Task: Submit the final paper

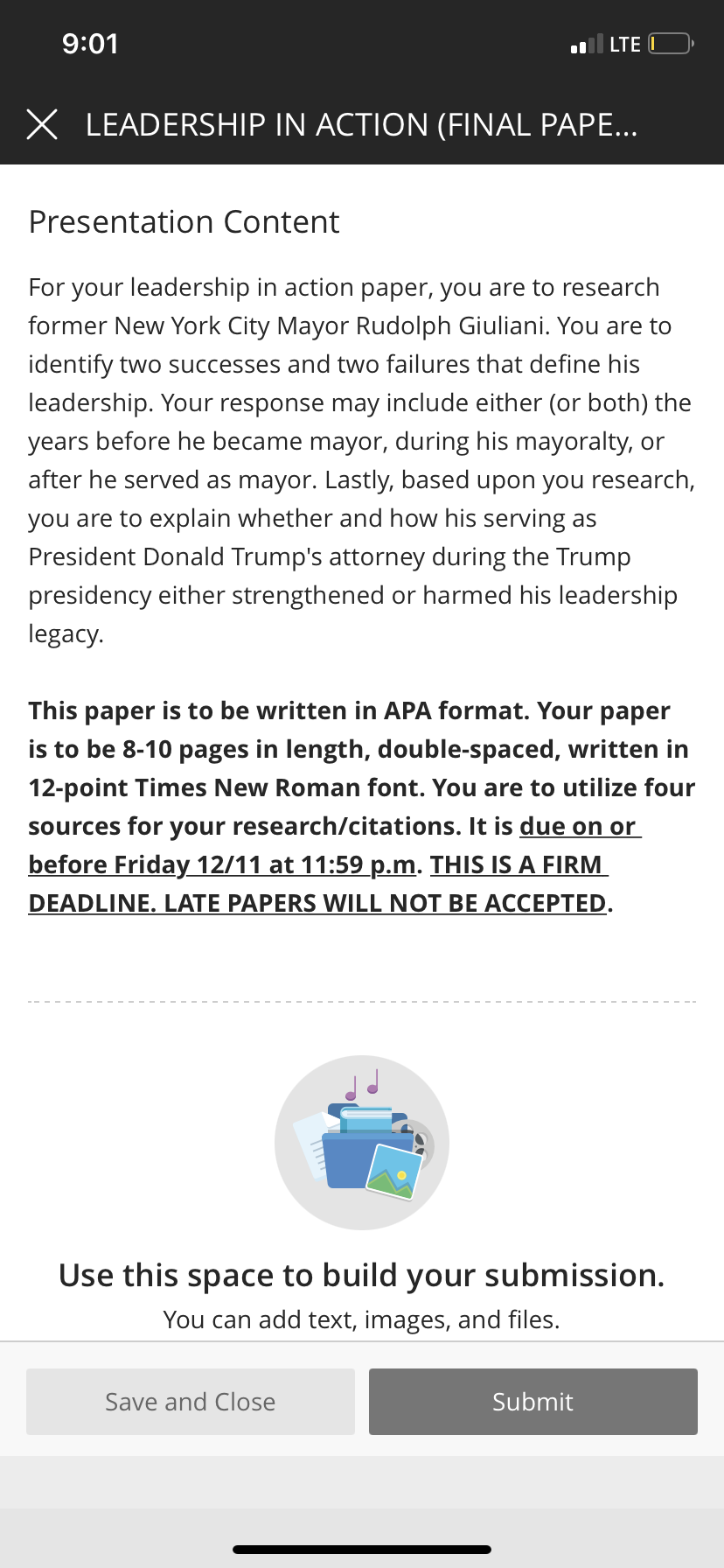Action: tap(533, 1402)
